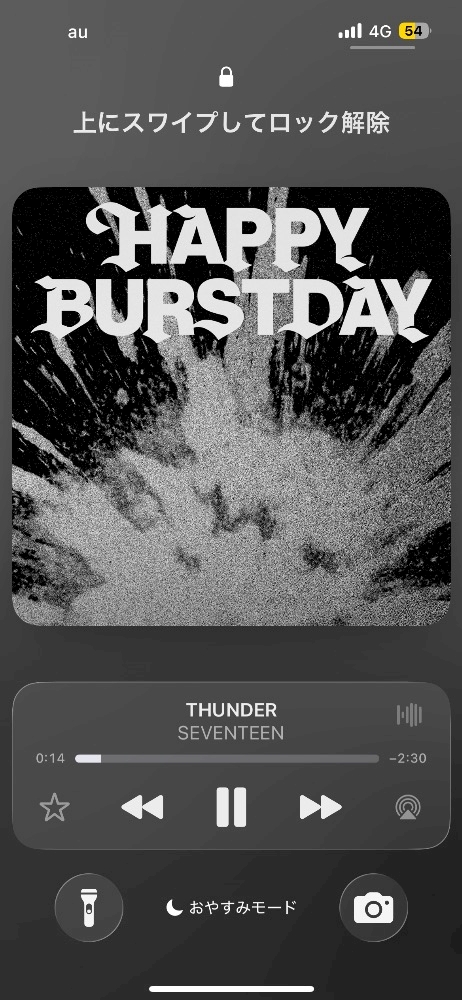
Task: Skip to the next track
Action: point(320,807)
